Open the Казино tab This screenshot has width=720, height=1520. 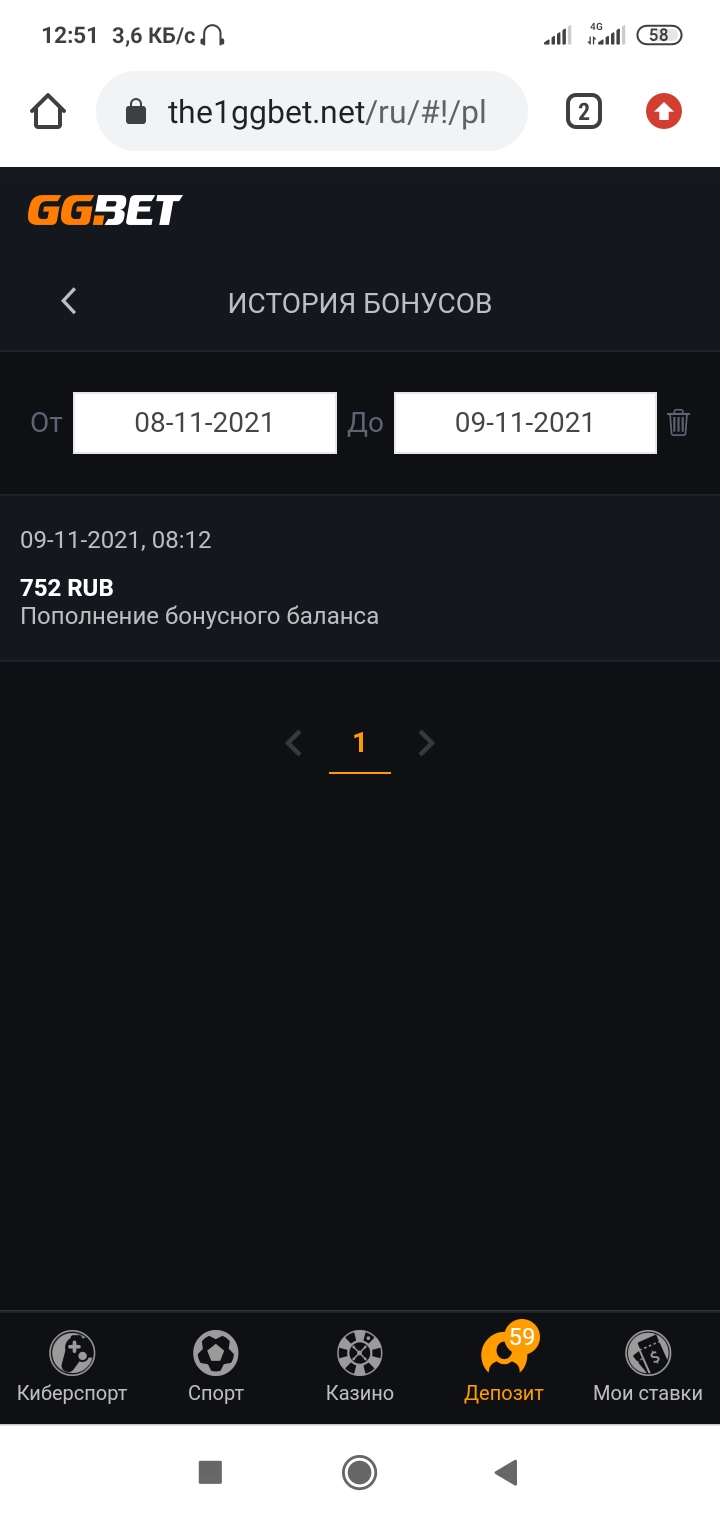pyautogui.click(x=360, y=1367)
